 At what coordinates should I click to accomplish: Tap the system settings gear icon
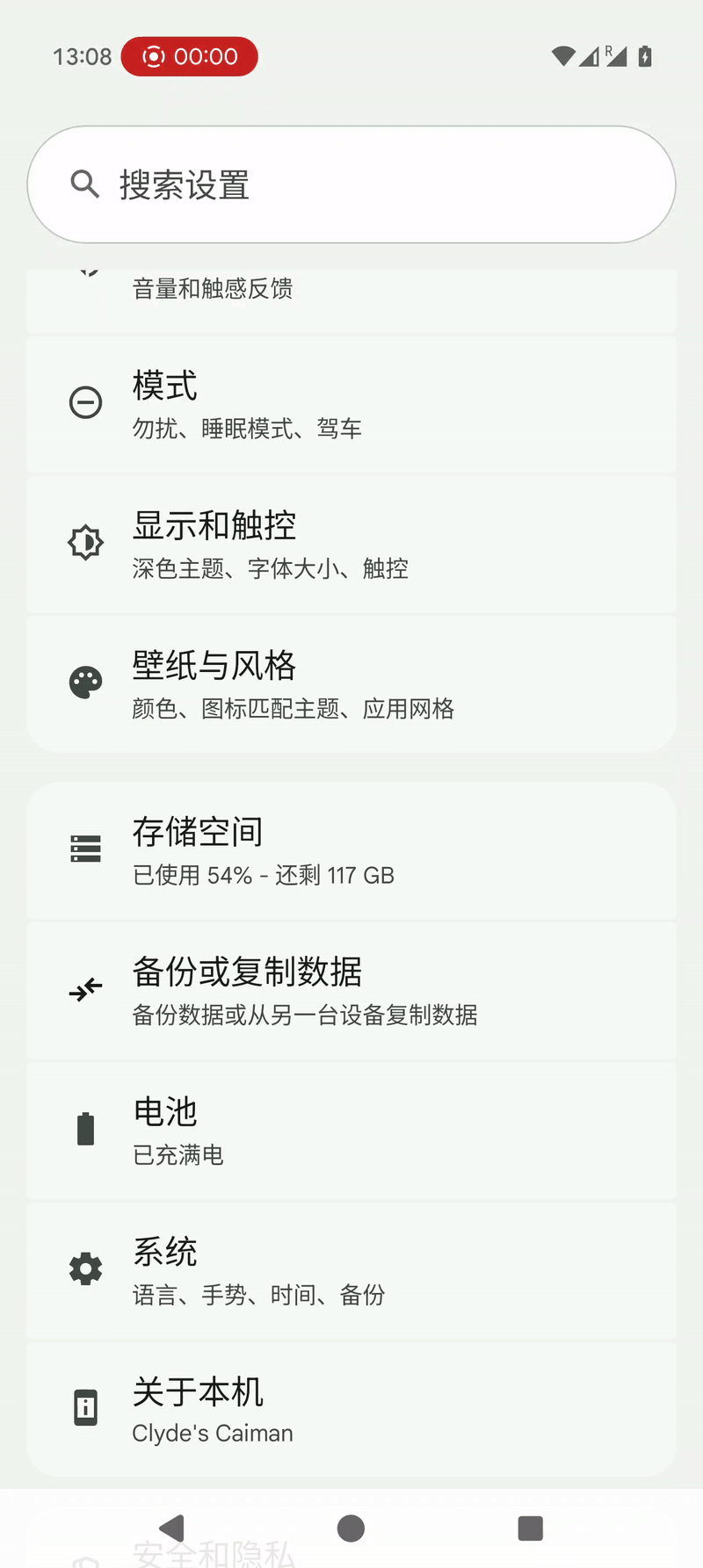click(85, 1268)
